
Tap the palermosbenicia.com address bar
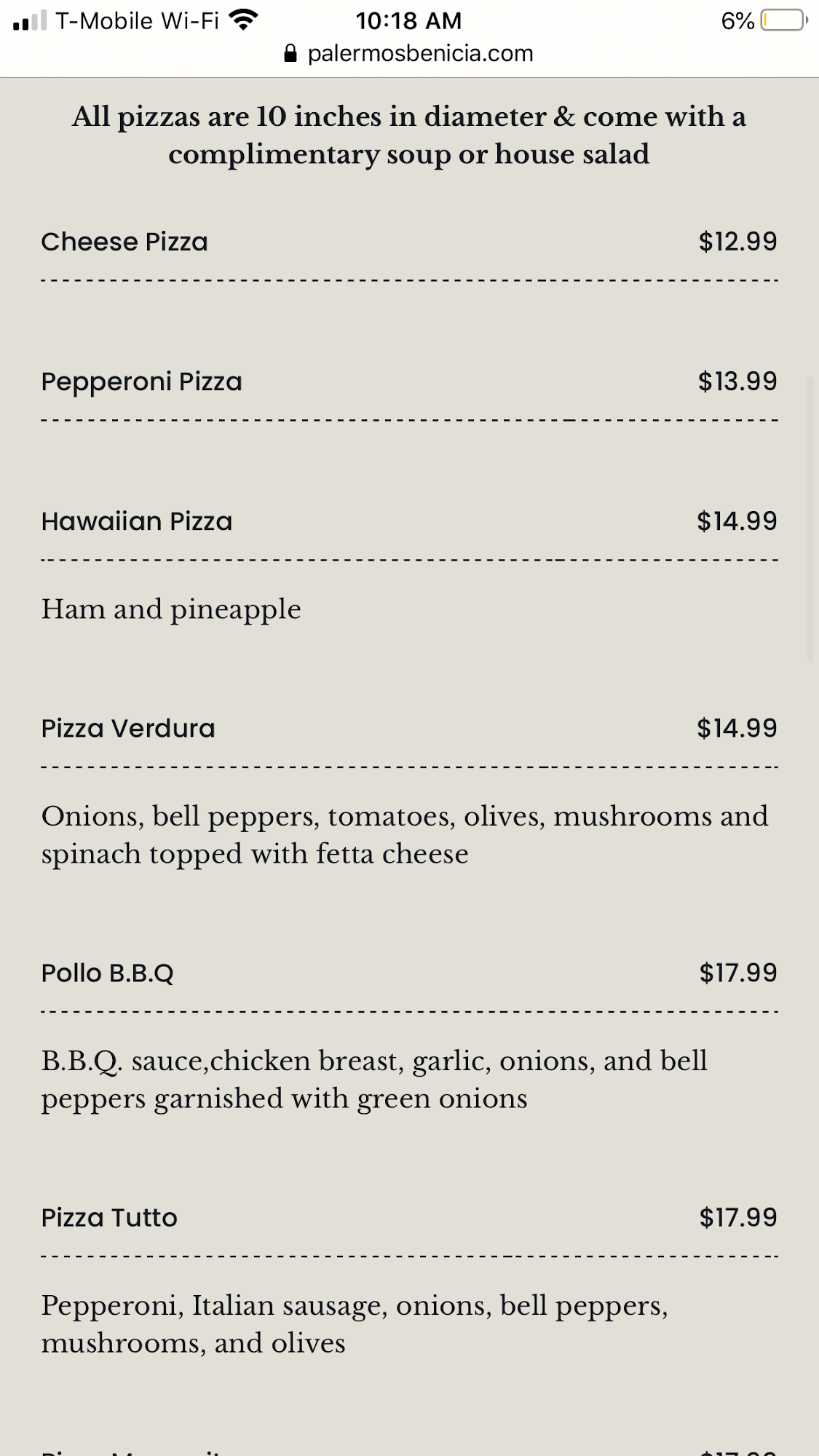409,53
